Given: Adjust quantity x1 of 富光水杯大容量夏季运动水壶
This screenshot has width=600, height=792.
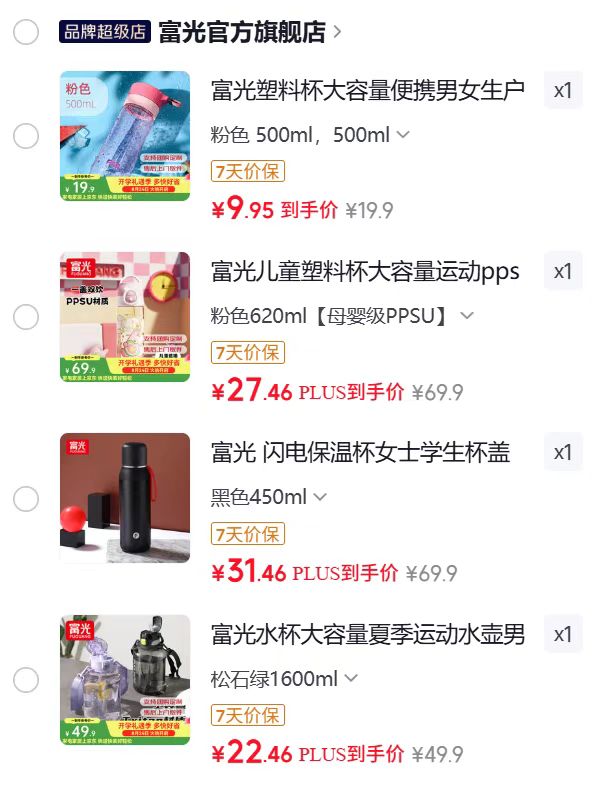Looking at the screenshot, I should (563, 634).
